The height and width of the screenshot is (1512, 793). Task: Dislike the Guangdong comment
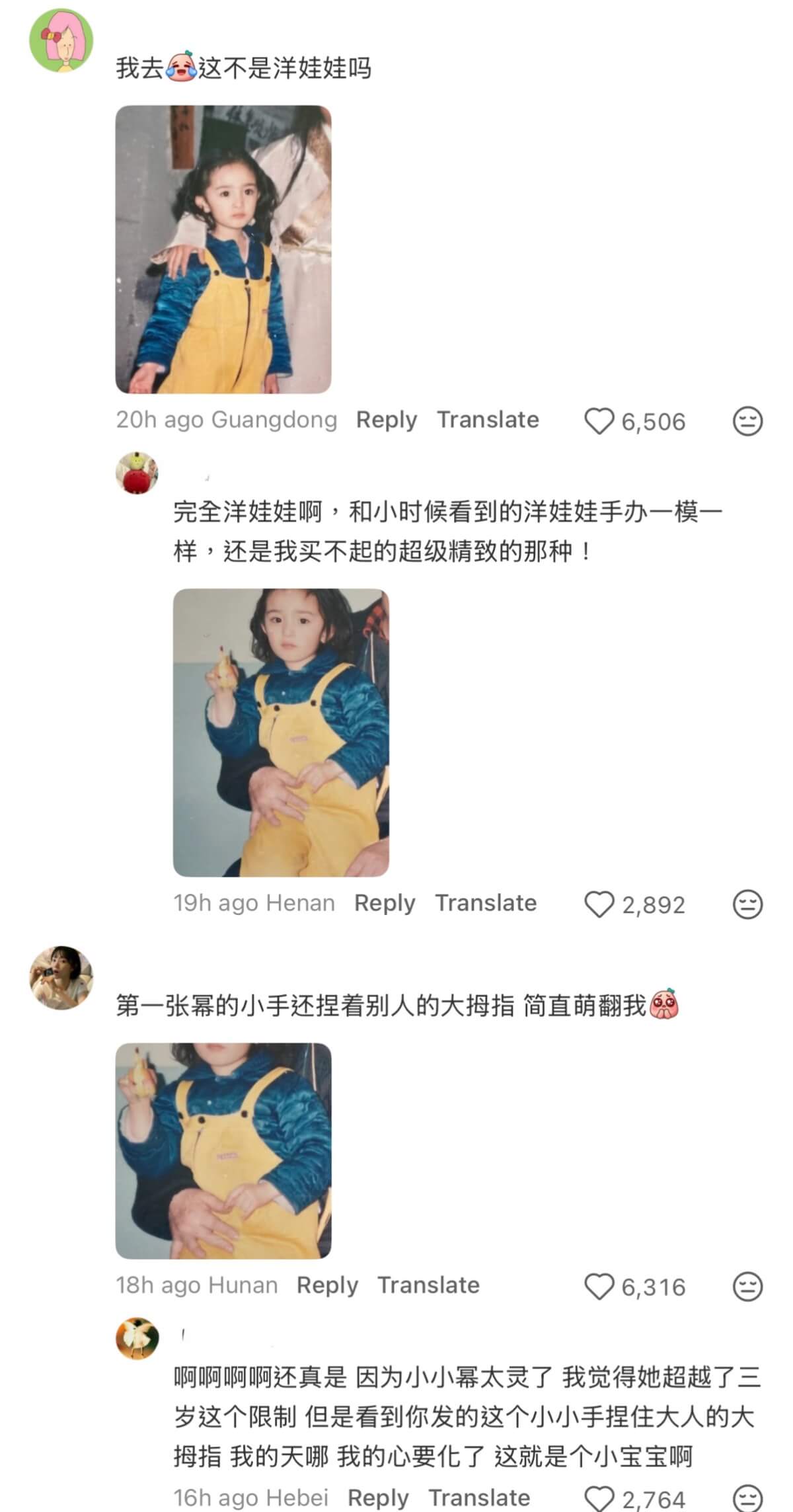pos(747,421)
